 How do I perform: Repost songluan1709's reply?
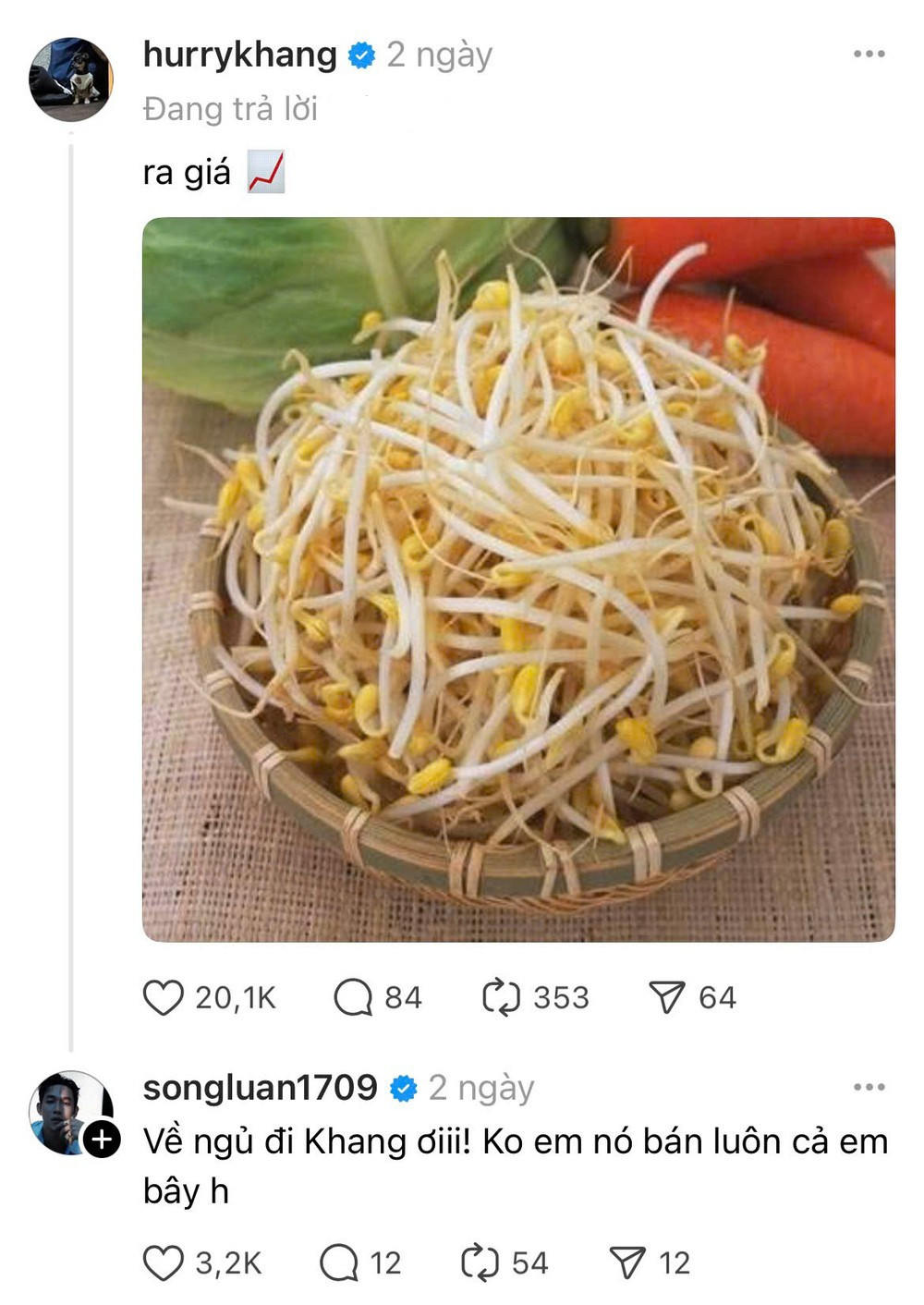pos(480,1262)
